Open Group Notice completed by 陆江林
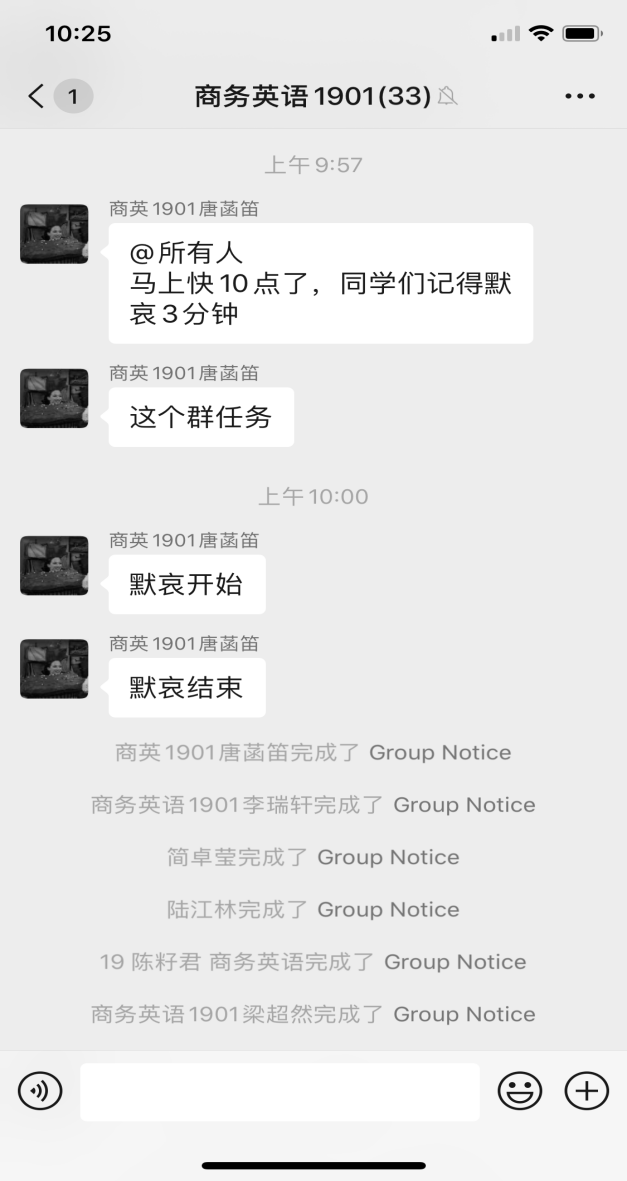Image resolution: width=627 pixels, height=1181 pixels. point(388,909)
